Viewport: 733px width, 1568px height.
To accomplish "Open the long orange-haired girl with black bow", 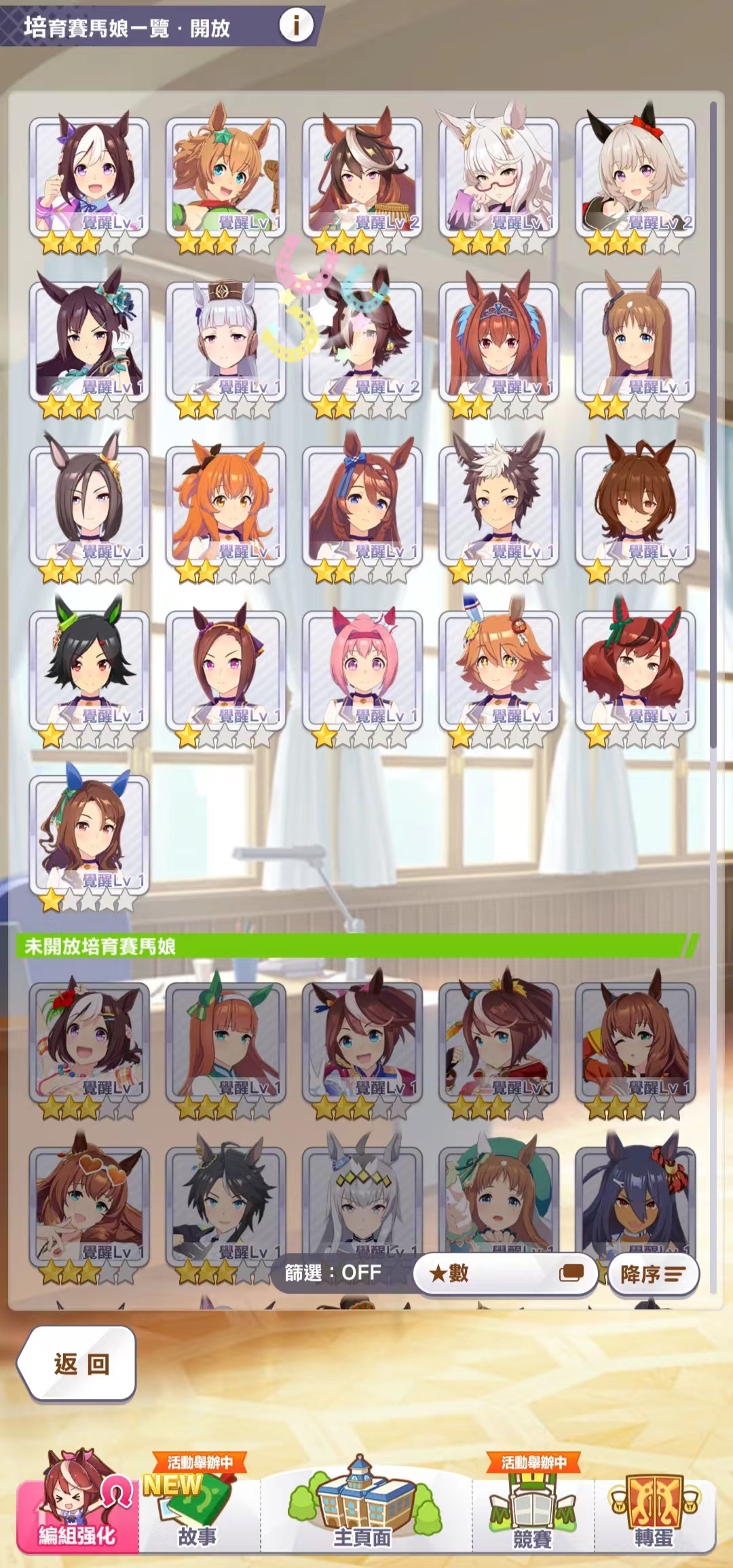I will pyautogui.click(x=226, y=507).
